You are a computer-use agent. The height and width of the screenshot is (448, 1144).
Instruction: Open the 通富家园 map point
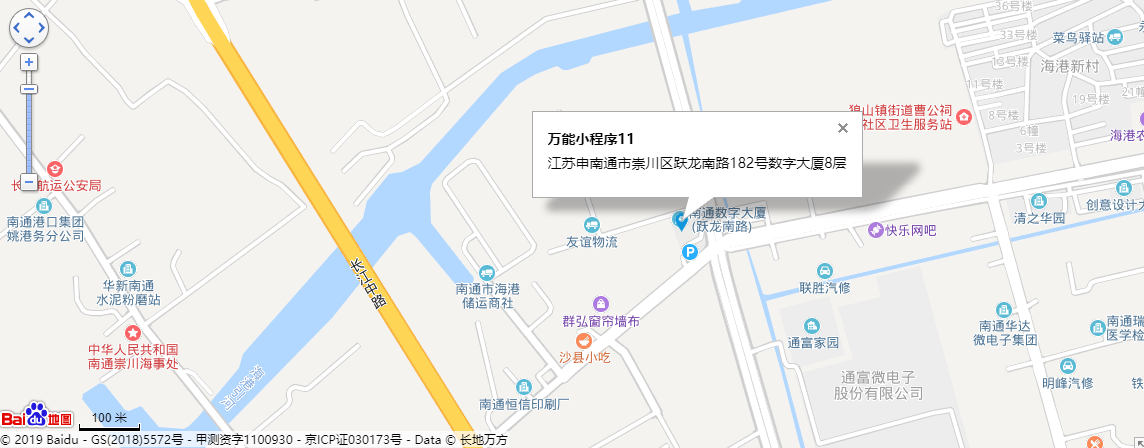coord(812,325)
